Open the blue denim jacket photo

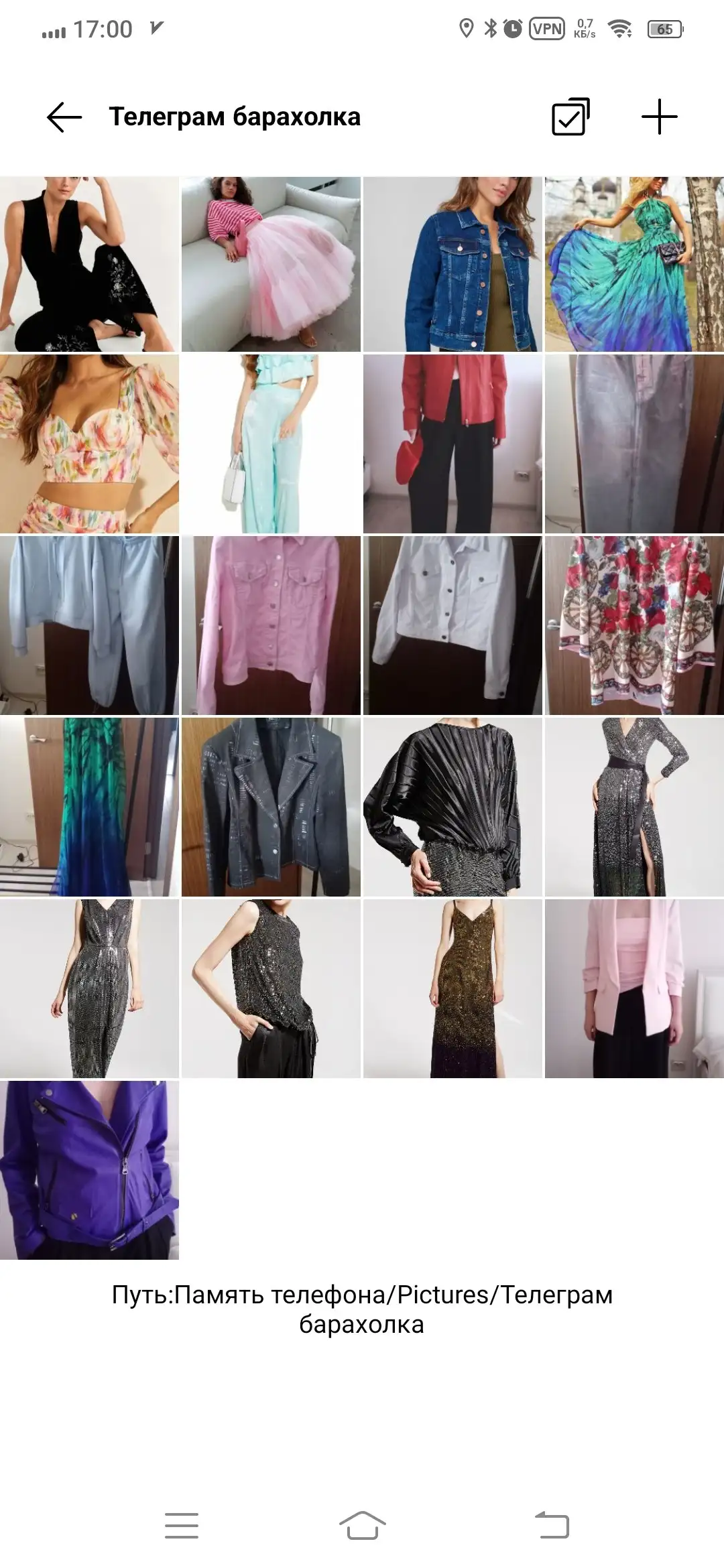click(x=452, y=264)
